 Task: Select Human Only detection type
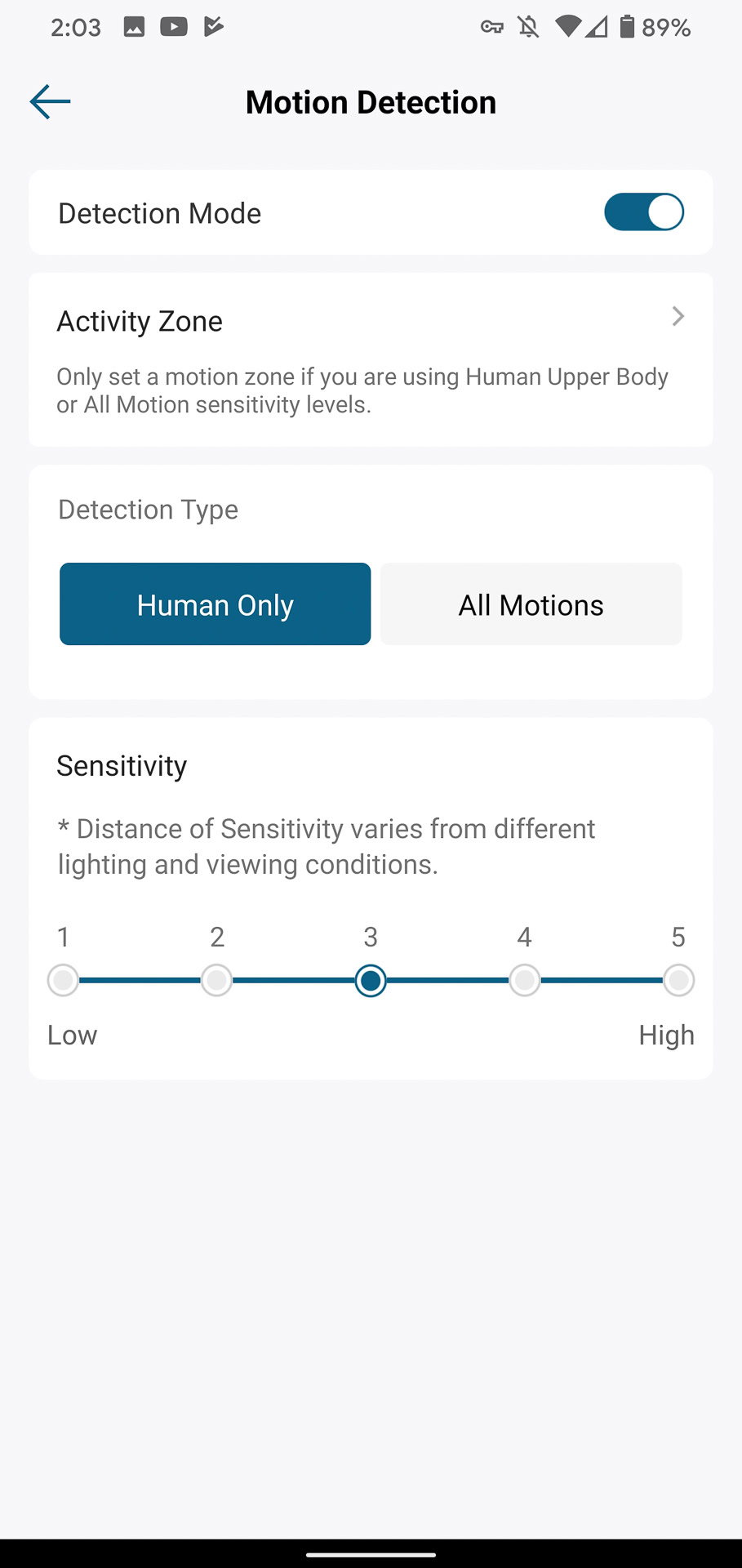click(x=215, y=604)
